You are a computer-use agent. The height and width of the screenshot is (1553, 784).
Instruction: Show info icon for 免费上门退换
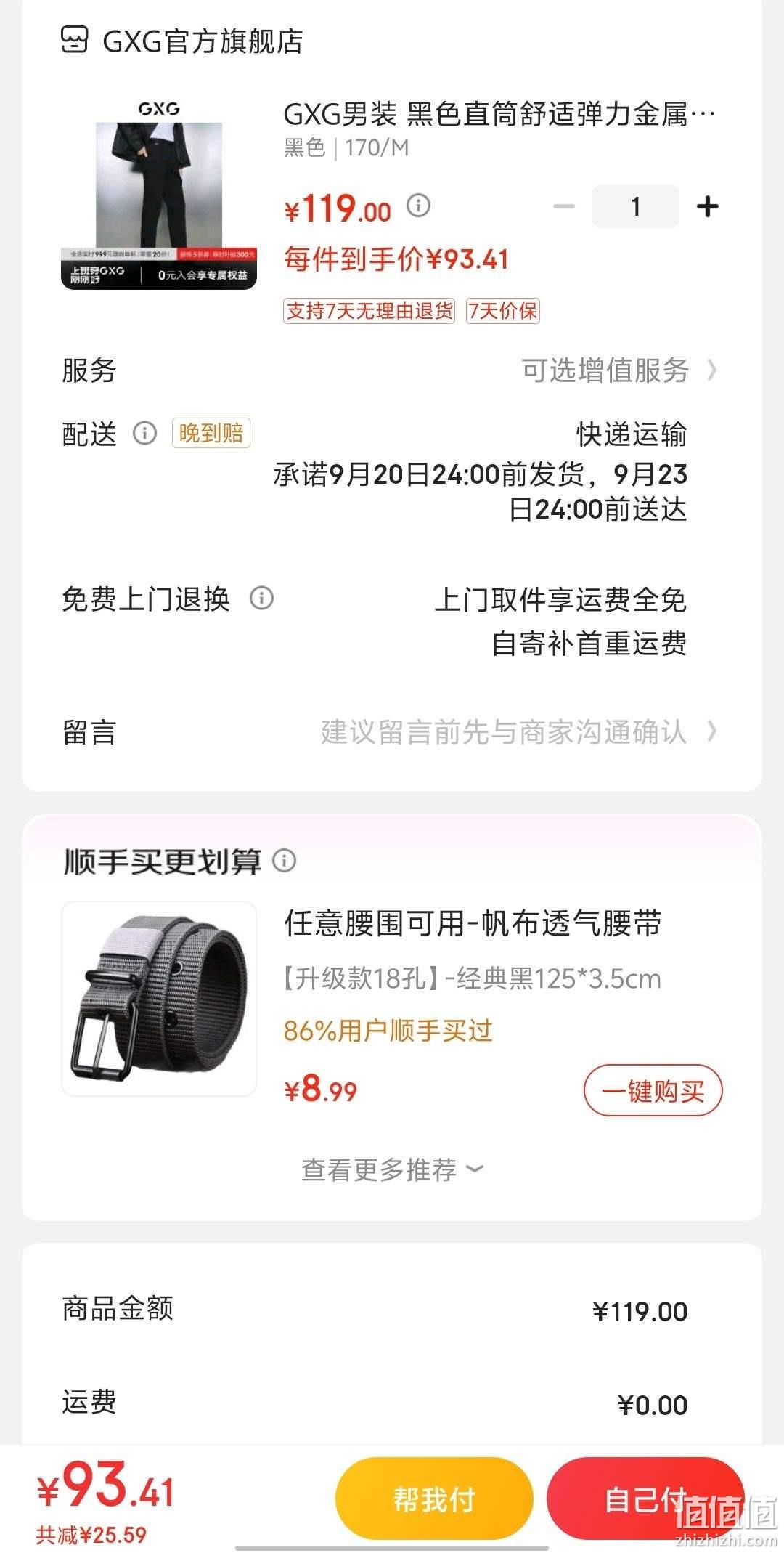click(261, 599)
